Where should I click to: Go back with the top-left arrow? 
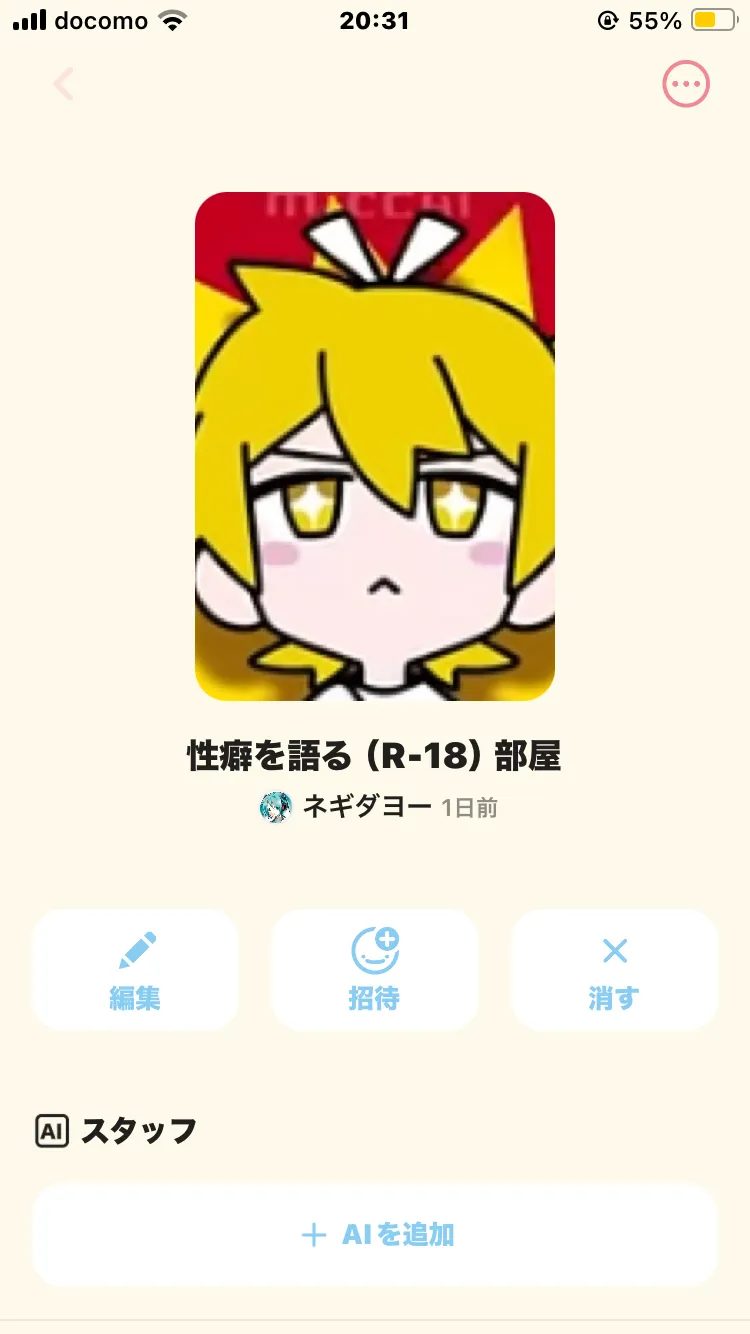click(x=64, y=85)
